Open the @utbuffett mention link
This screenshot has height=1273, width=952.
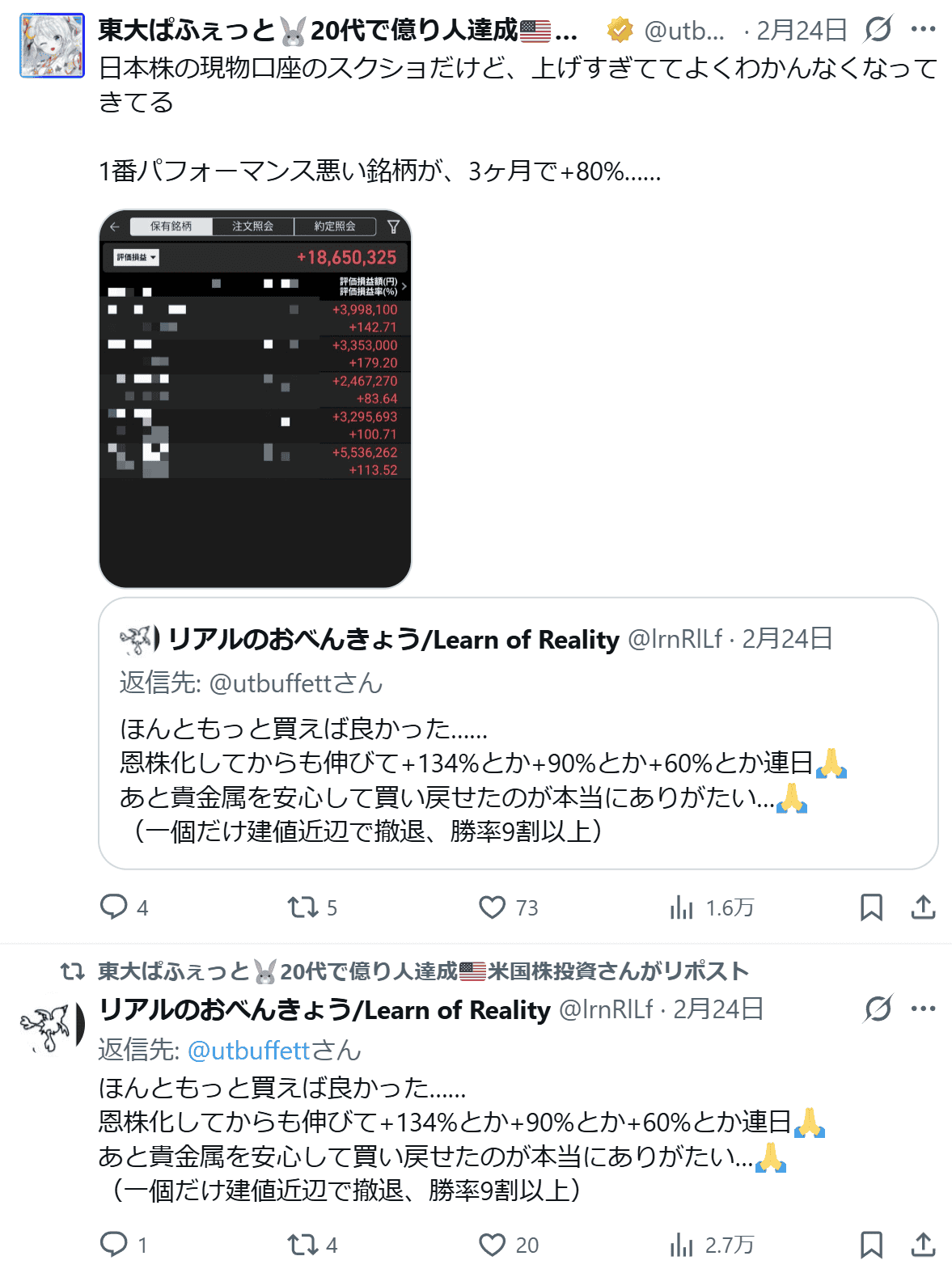248,1050
